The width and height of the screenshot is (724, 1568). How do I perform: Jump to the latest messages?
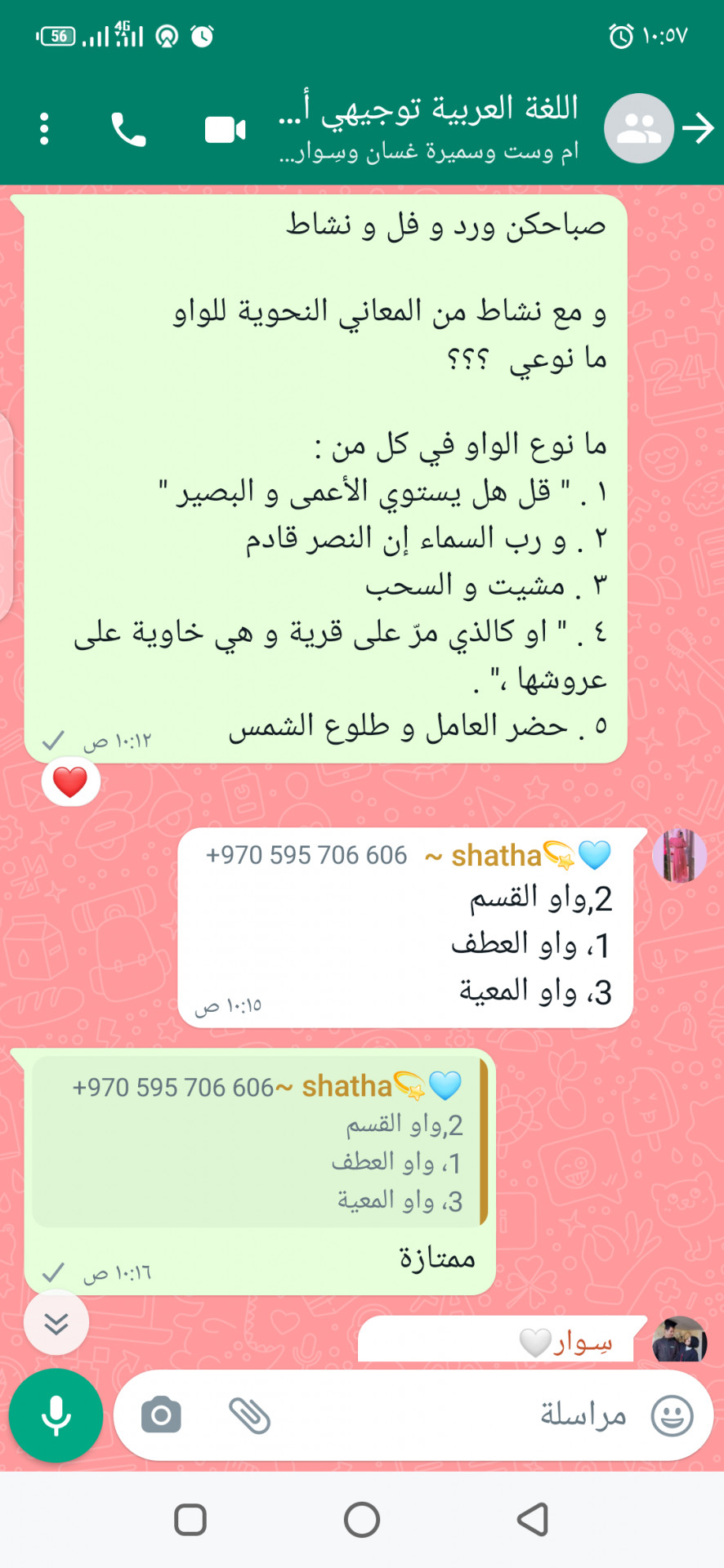56,1322
